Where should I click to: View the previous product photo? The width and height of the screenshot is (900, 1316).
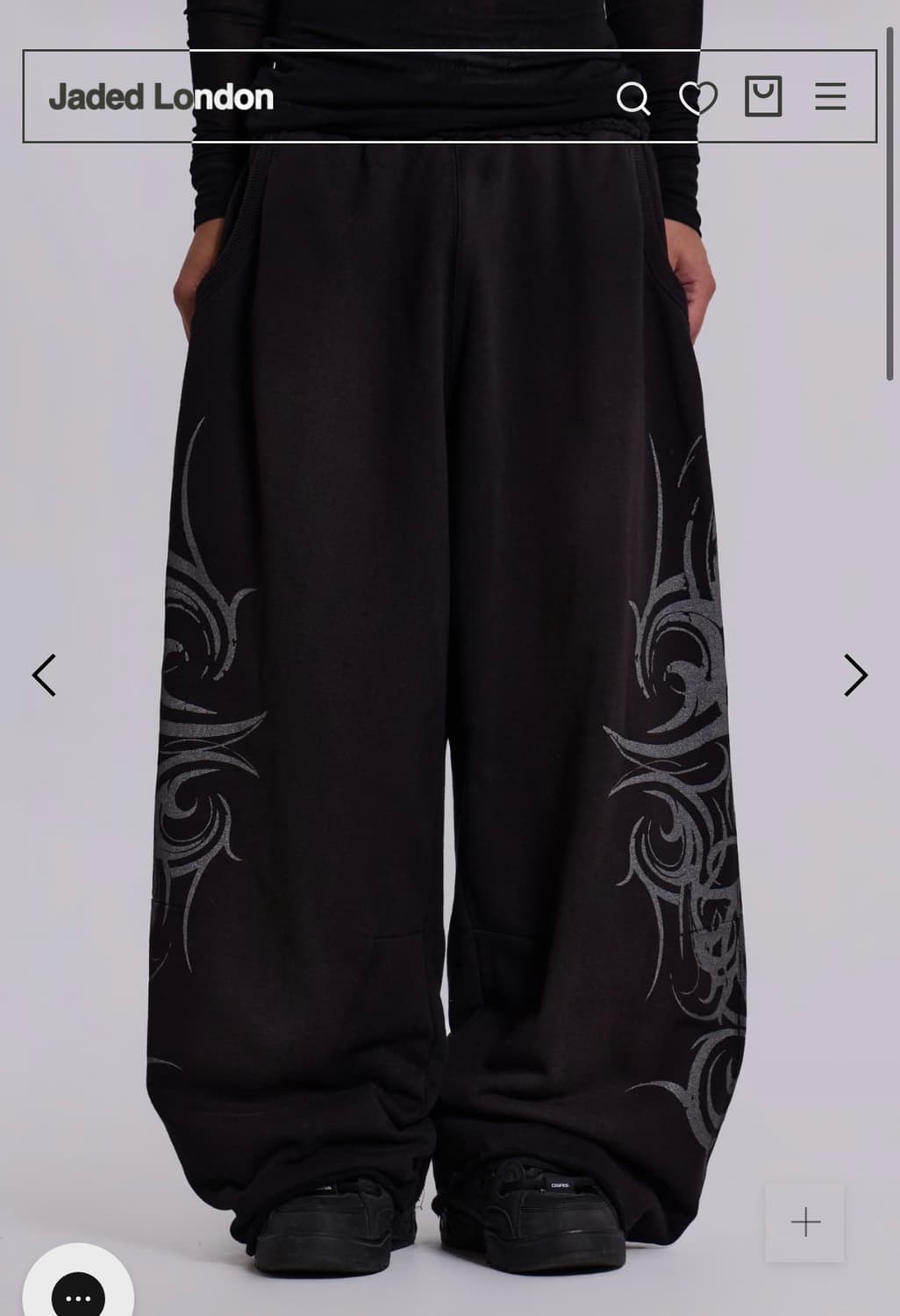click(x=46, y=673)
